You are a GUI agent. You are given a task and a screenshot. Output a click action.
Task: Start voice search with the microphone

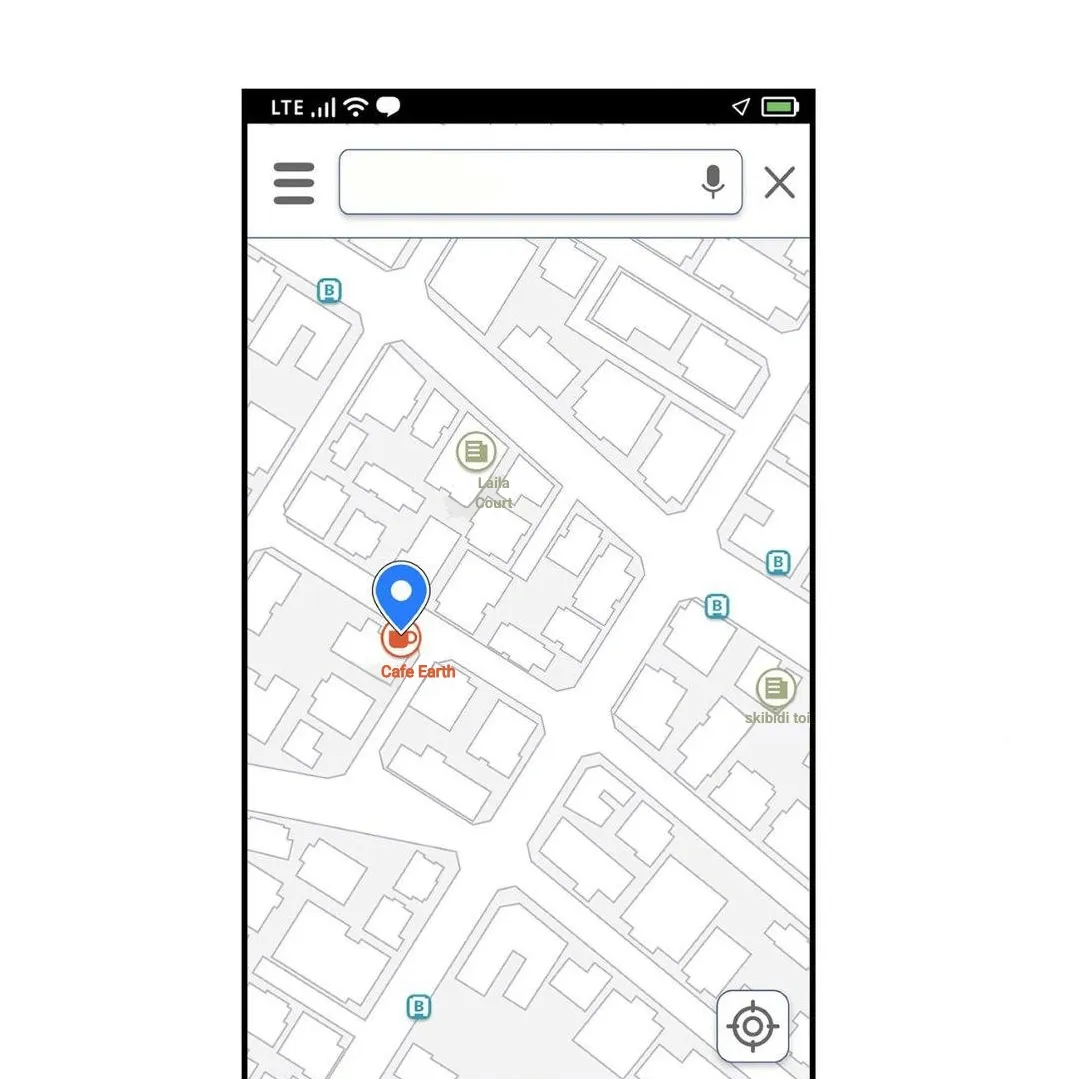coord(712,182)
